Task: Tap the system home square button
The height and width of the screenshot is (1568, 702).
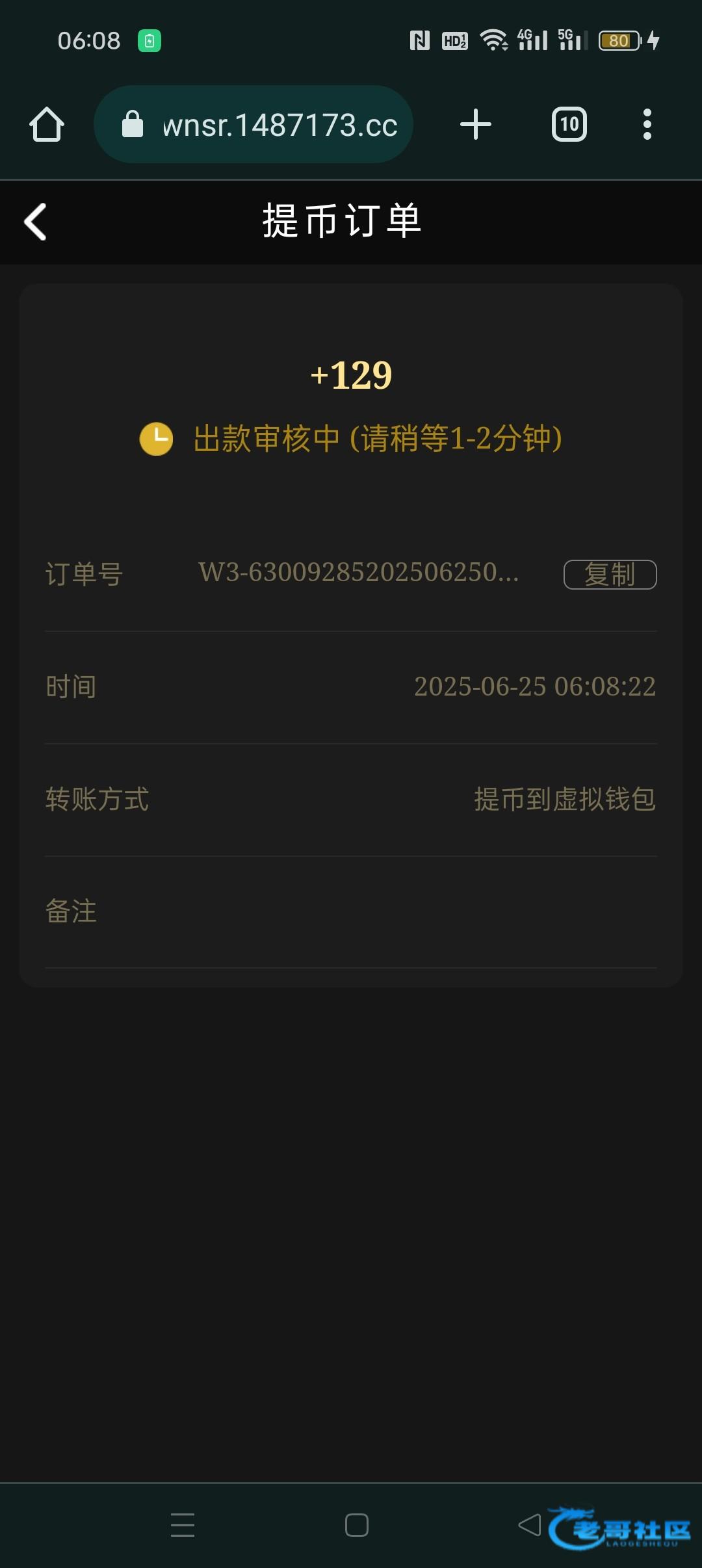Action: pyautogui.click(x=357, y=1525)
